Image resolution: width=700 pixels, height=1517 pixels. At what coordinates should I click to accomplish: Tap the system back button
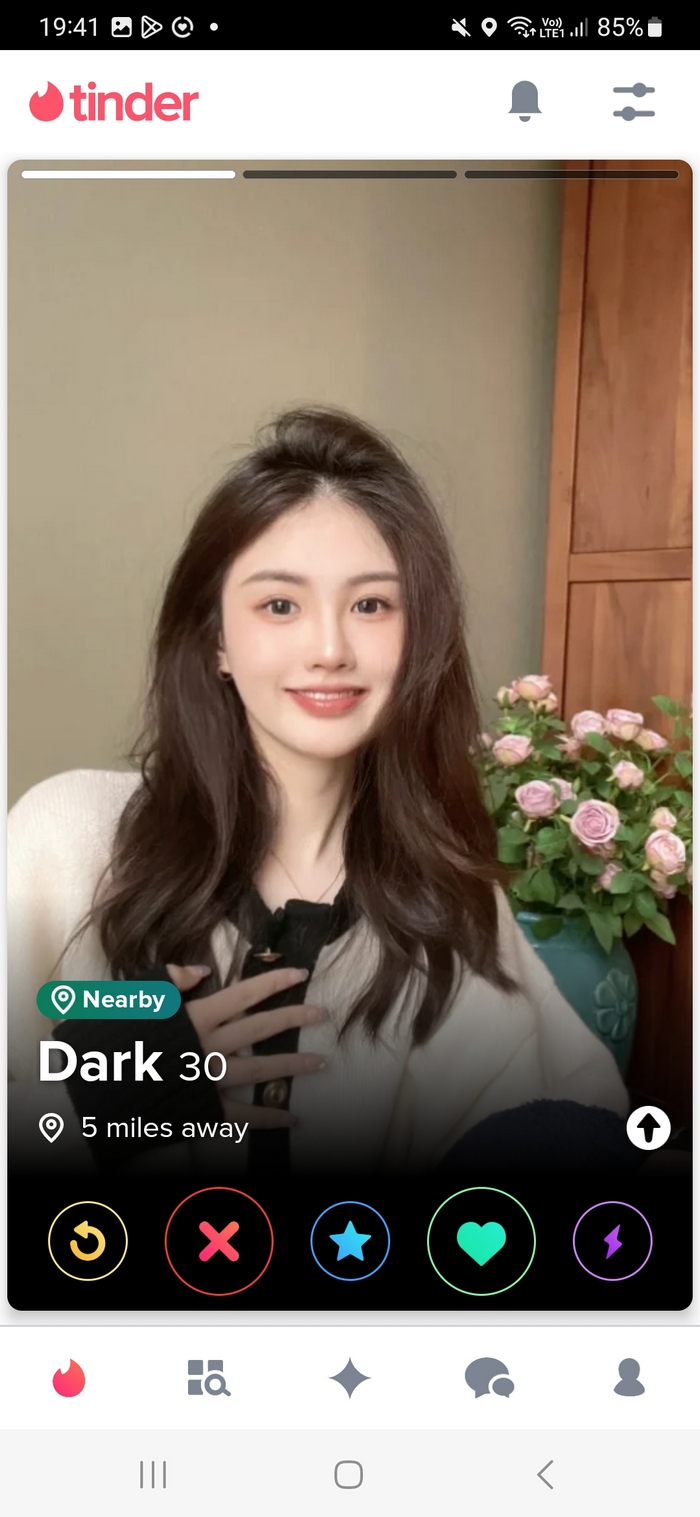pyautogui.click(x=545, y=1474)
